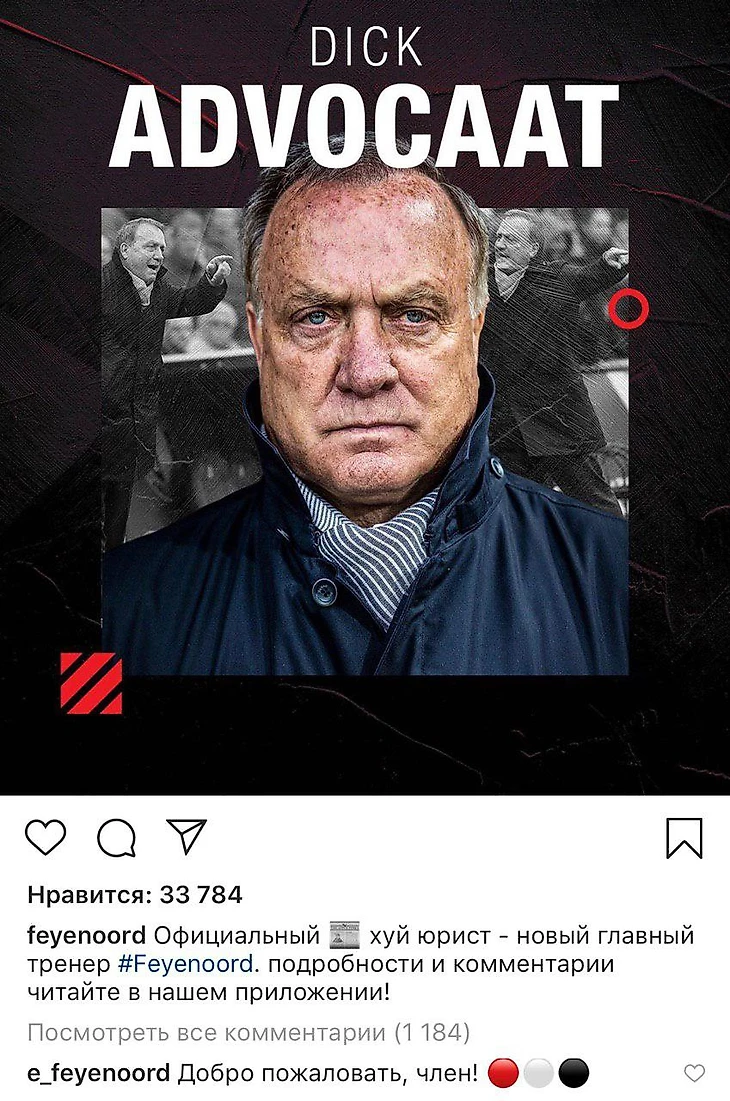Open the feyenoord profile from the caption
Image resolution: width=730 pixels, height=1101 pixels.
point(86,937)
